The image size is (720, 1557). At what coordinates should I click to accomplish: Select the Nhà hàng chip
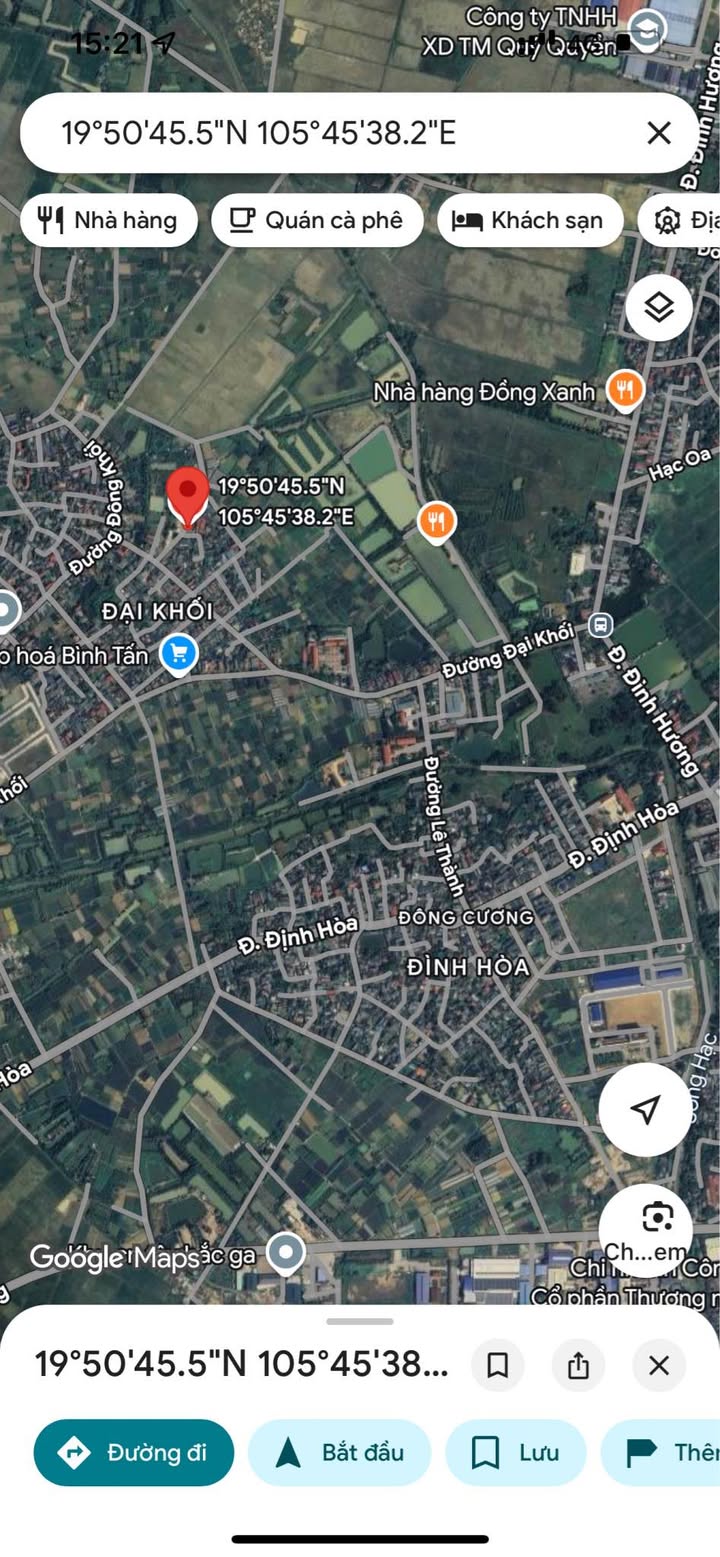(109, 220)
